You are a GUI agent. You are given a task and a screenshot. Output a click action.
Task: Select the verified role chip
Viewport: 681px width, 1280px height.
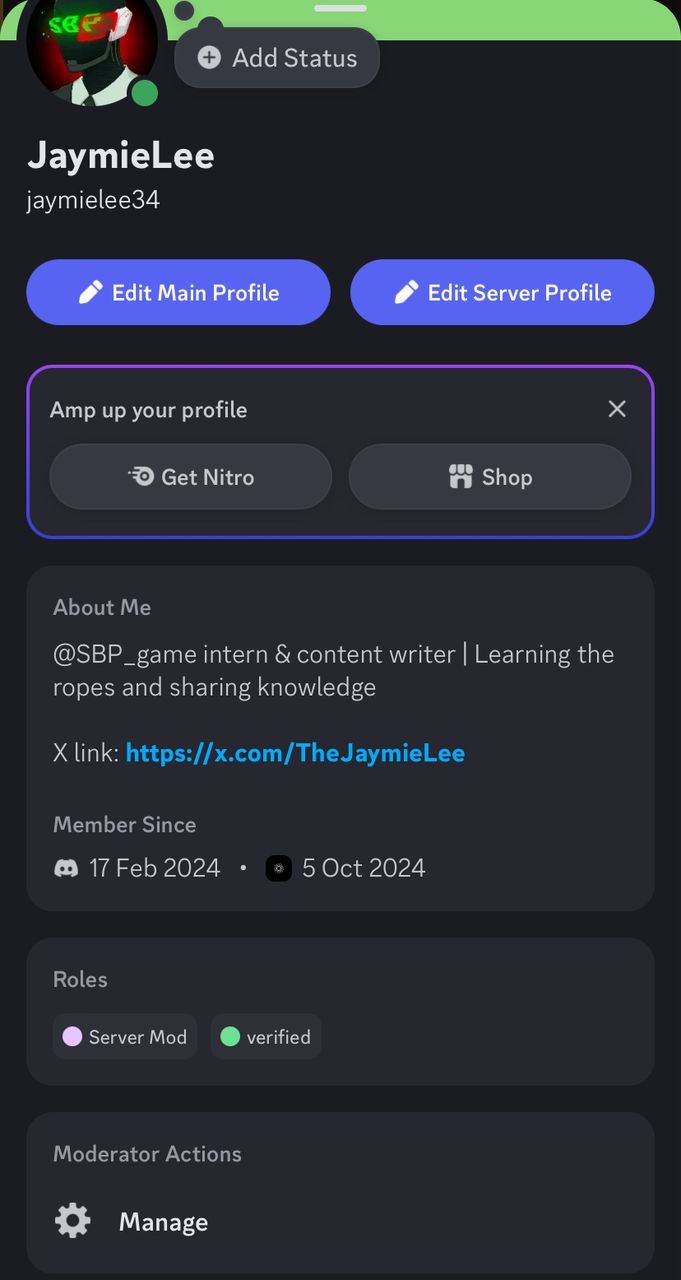(x=266, y=1037)
